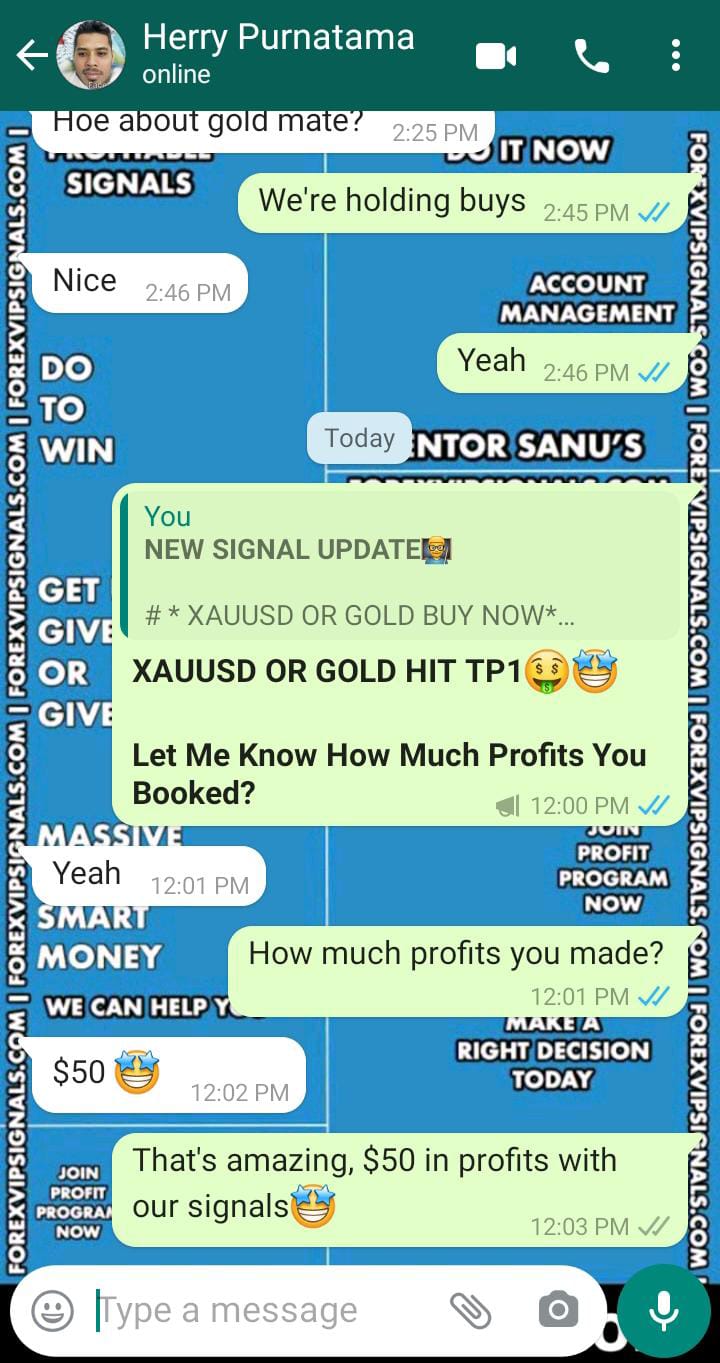Open the emoji picker
Image resolution: width=720 pixels, height=1363 pixels.
click(52, 1310)
